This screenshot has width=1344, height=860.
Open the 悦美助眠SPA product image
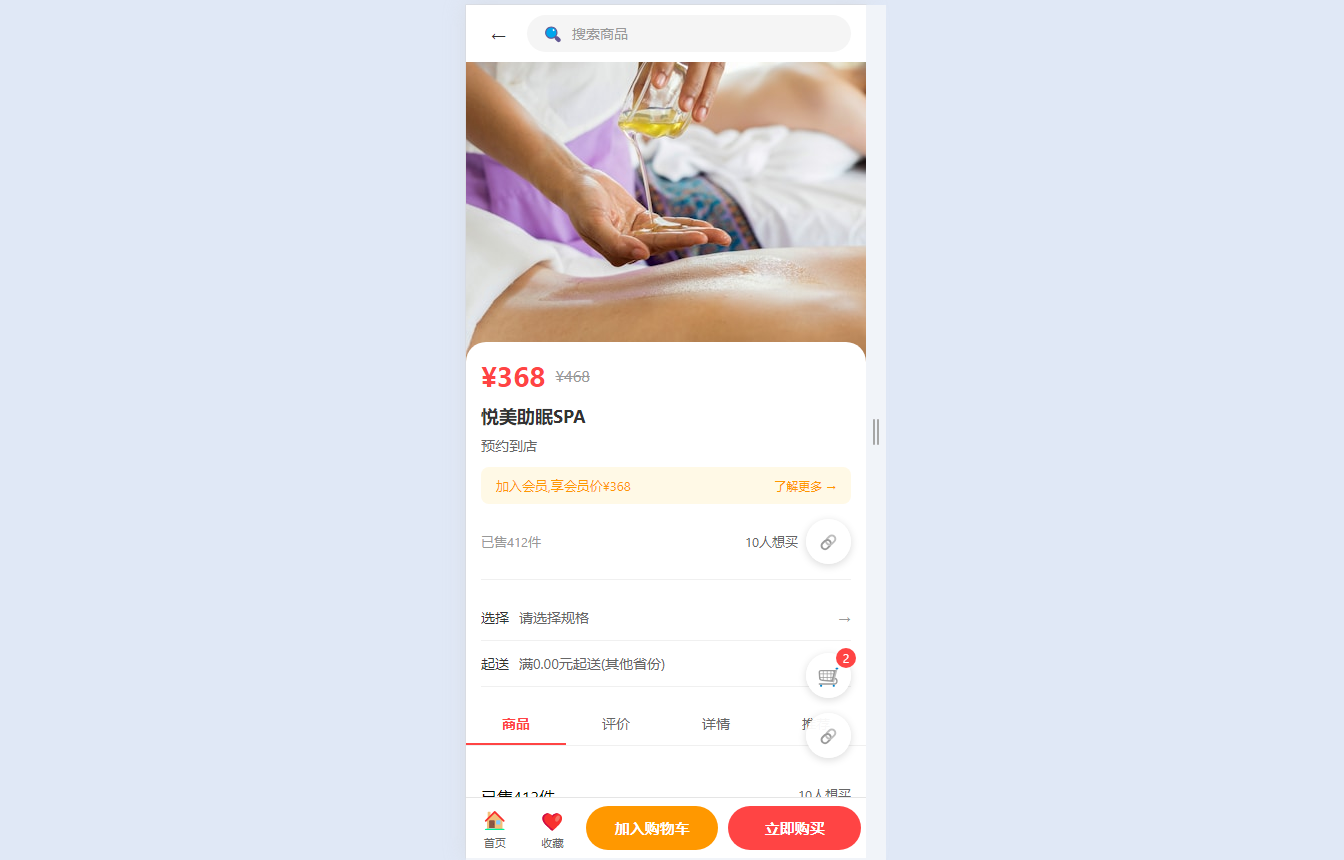(x=666, y=202)
